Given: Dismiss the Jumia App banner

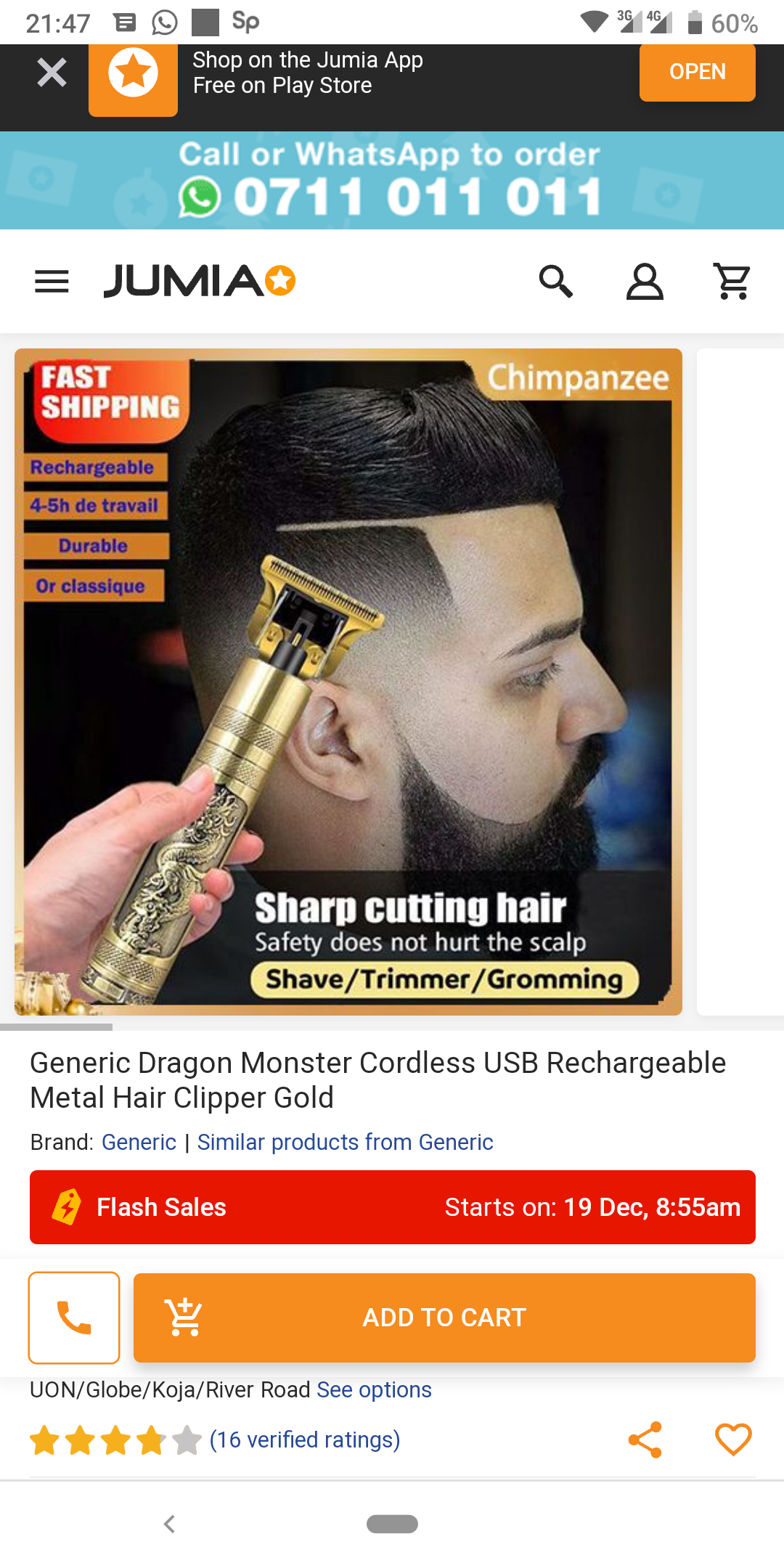Looking at the screenshot, I should (52, 73).
